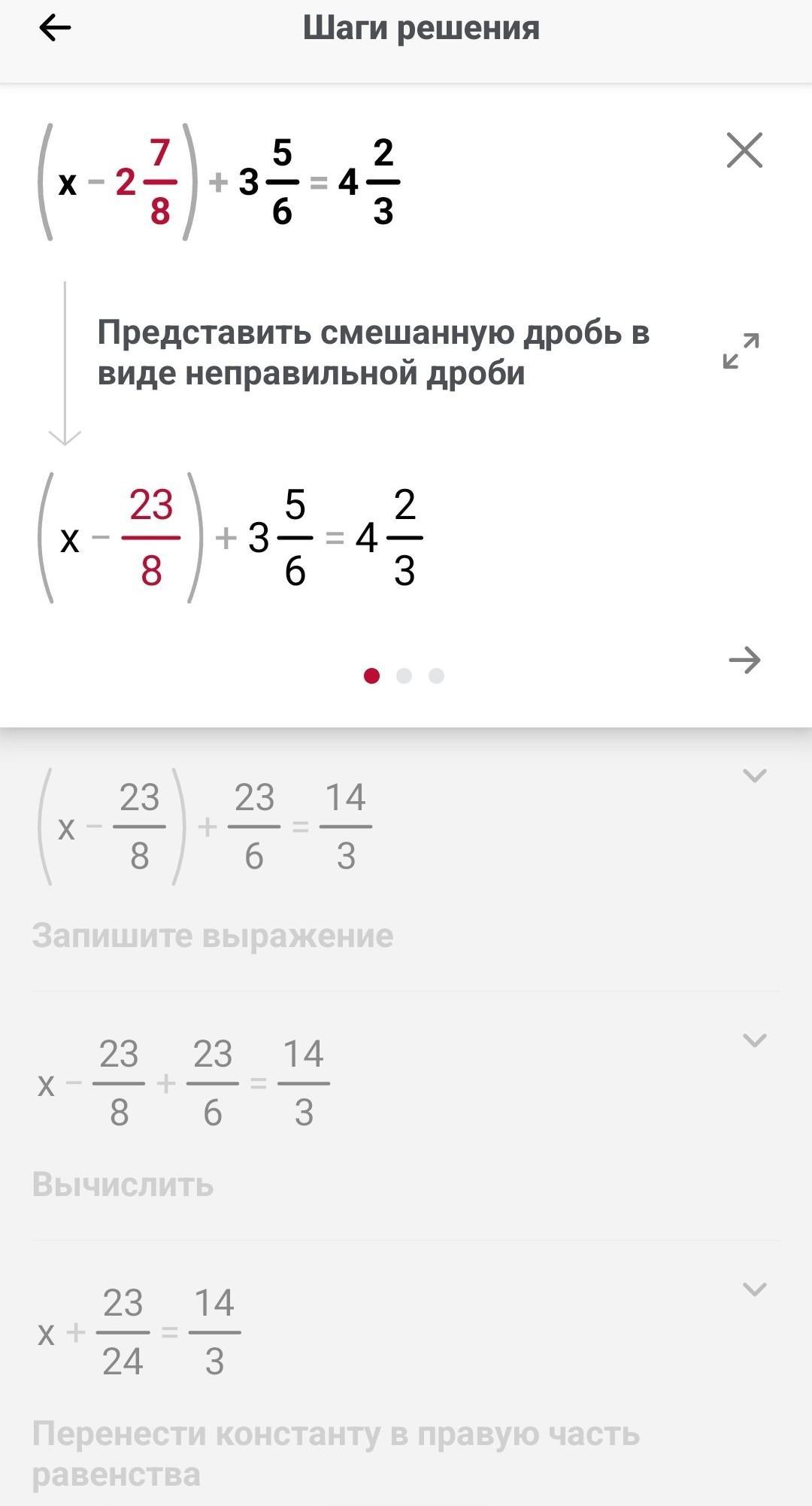Image resolution: width=812 pixels, height=1506 pixels.
Task: Expand the "Перенести константу" step
Action: (x=754, y=1289)
